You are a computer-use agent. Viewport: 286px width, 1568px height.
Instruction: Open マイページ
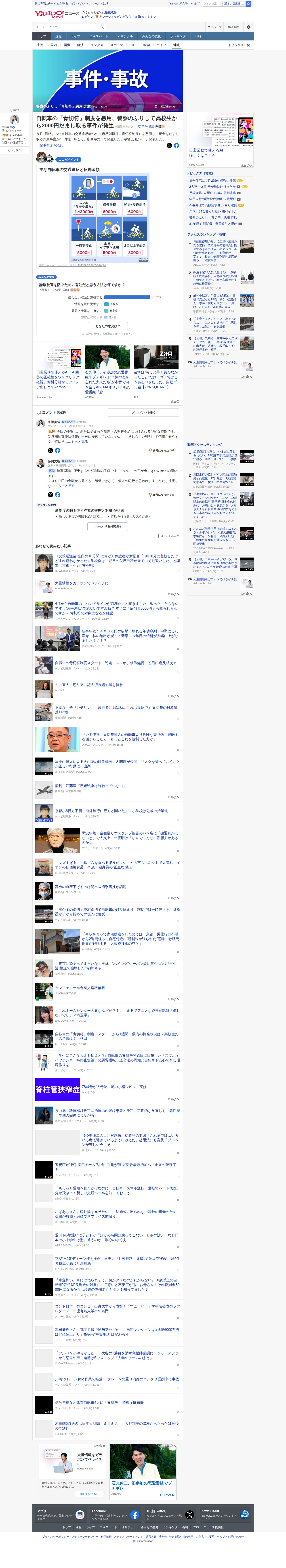point(214,27)
